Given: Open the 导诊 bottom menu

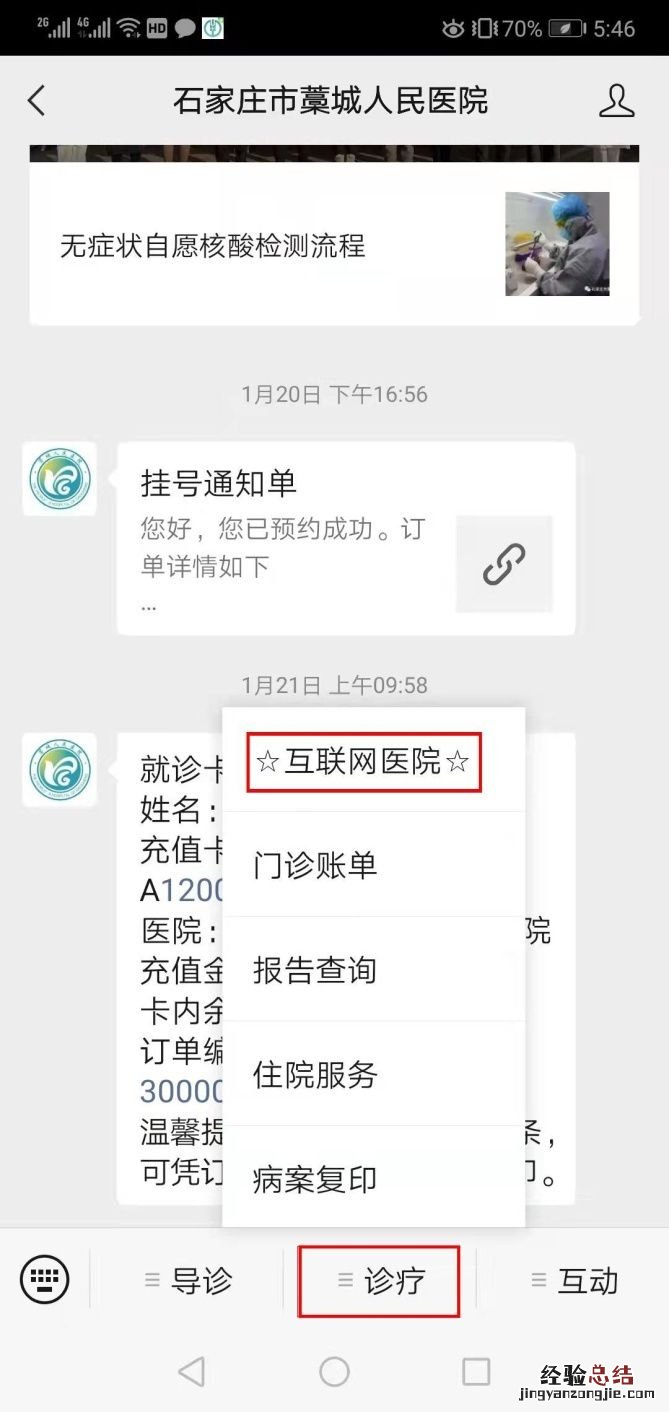Looking at the screenshot, I should [188, 1281].
